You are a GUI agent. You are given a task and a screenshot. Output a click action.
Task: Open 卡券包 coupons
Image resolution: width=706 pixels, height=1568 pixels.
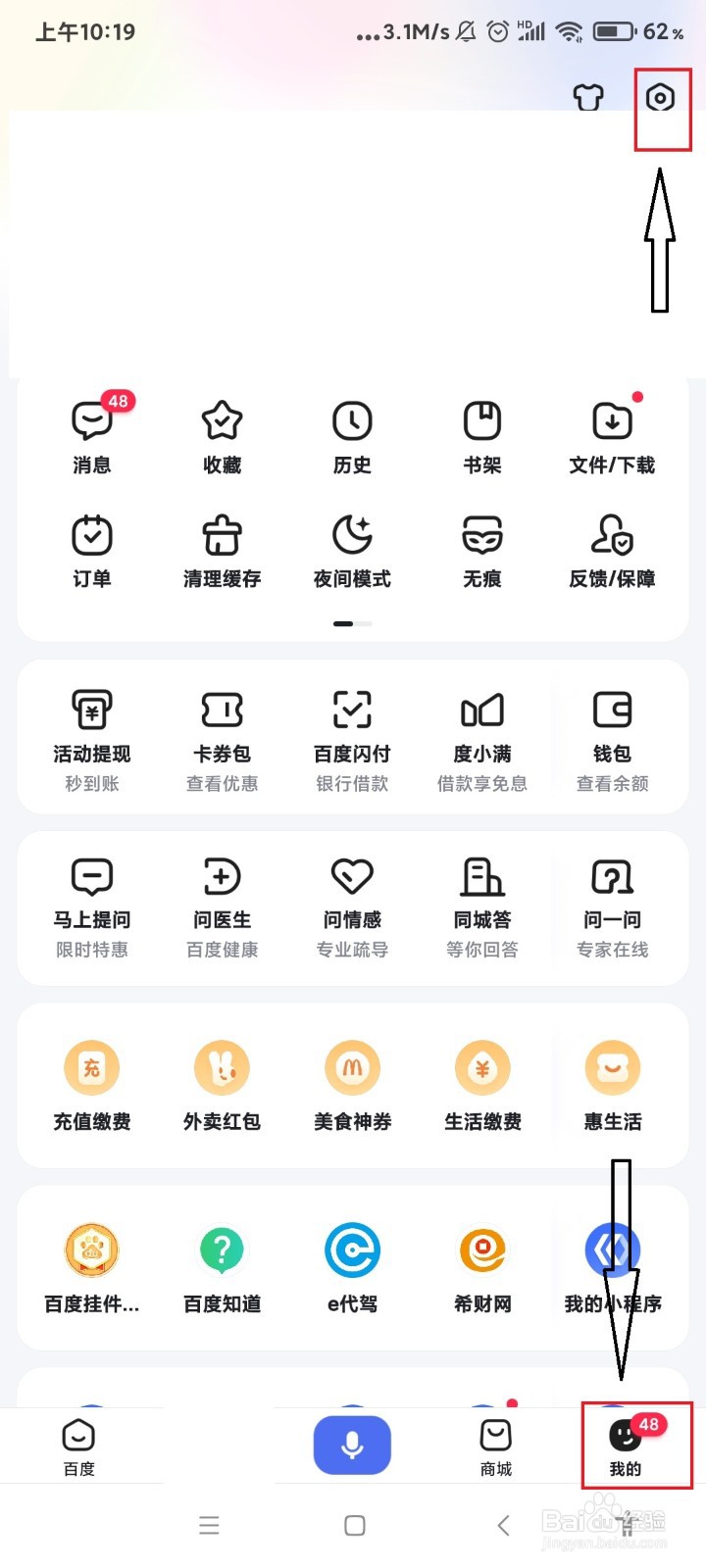click(x=222, y=740)
